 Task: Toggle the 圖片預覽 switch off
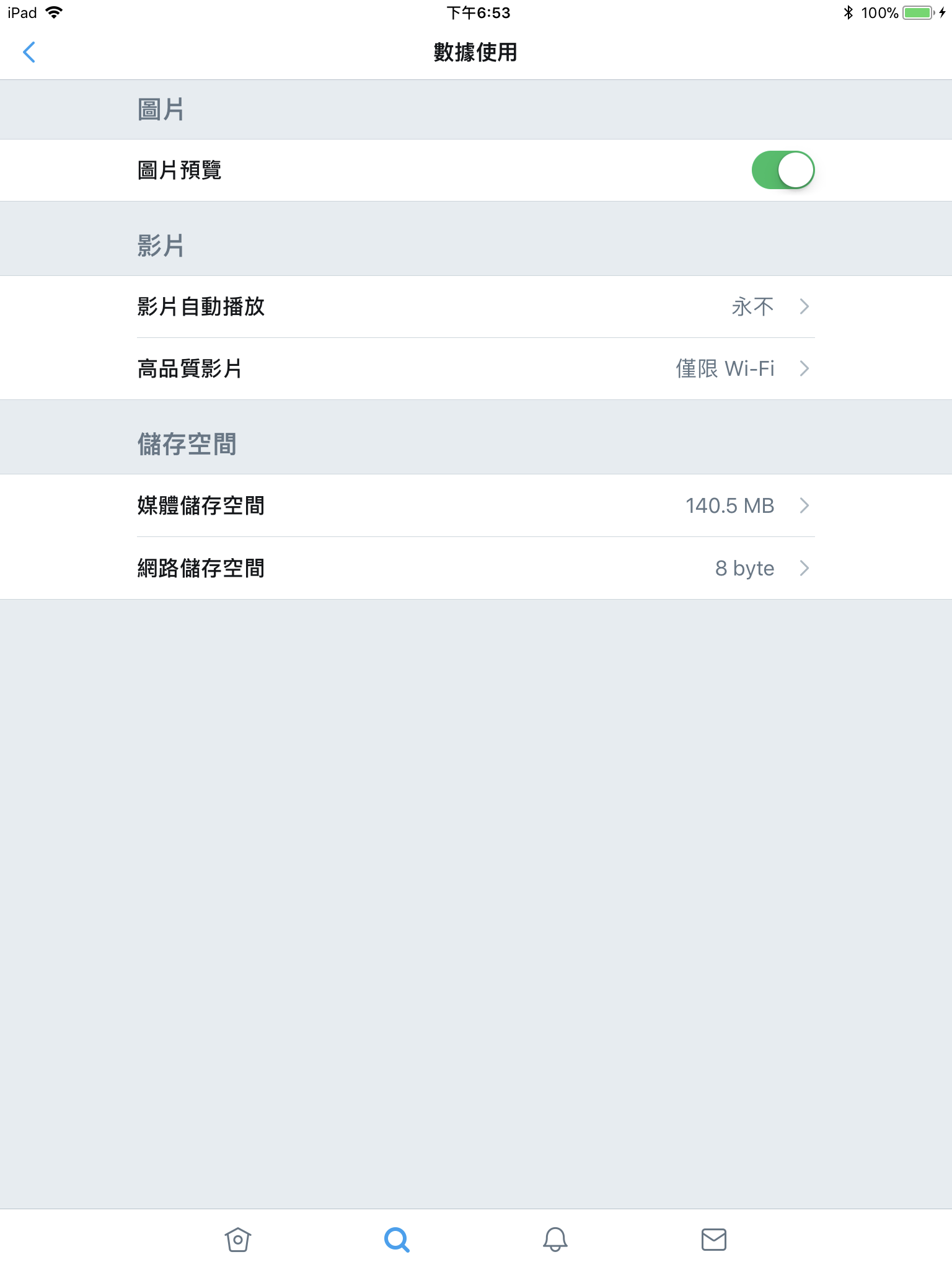tap(782, 170)
